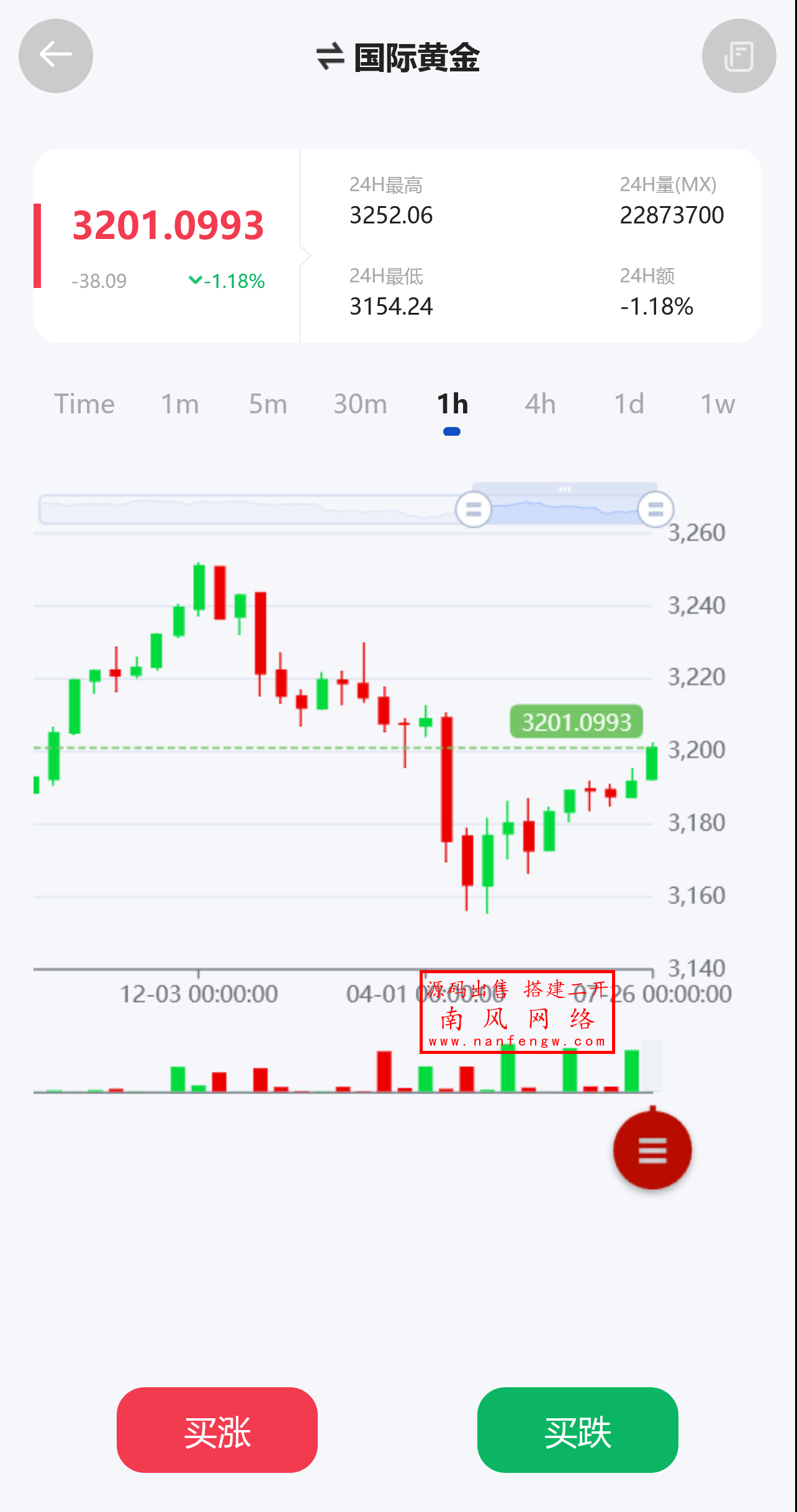Viewport: 797px width, 1512px height.
Task: Change chart to 1w interval
Action: [x=718, y=404]
